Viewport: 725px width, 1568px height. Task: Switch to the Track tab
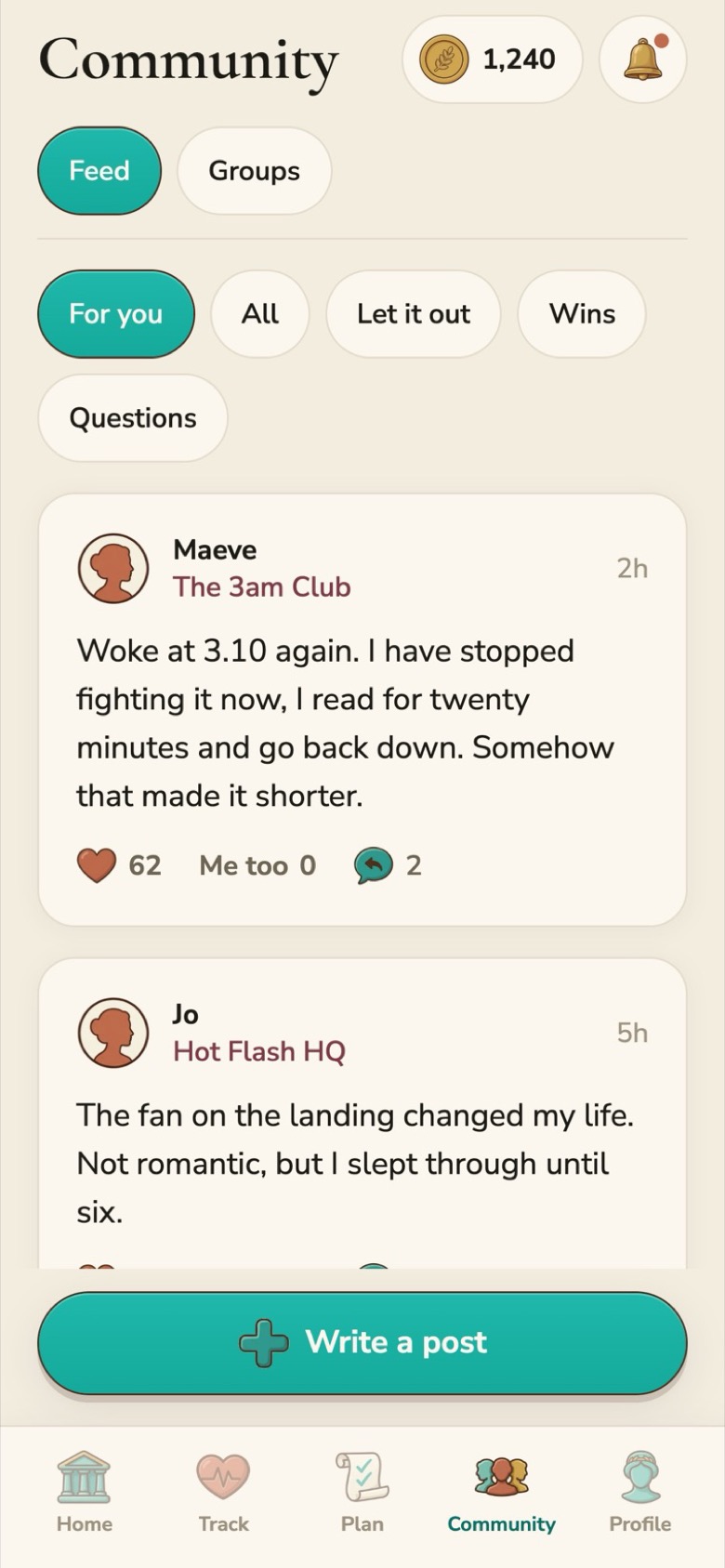pos(223,1492)
